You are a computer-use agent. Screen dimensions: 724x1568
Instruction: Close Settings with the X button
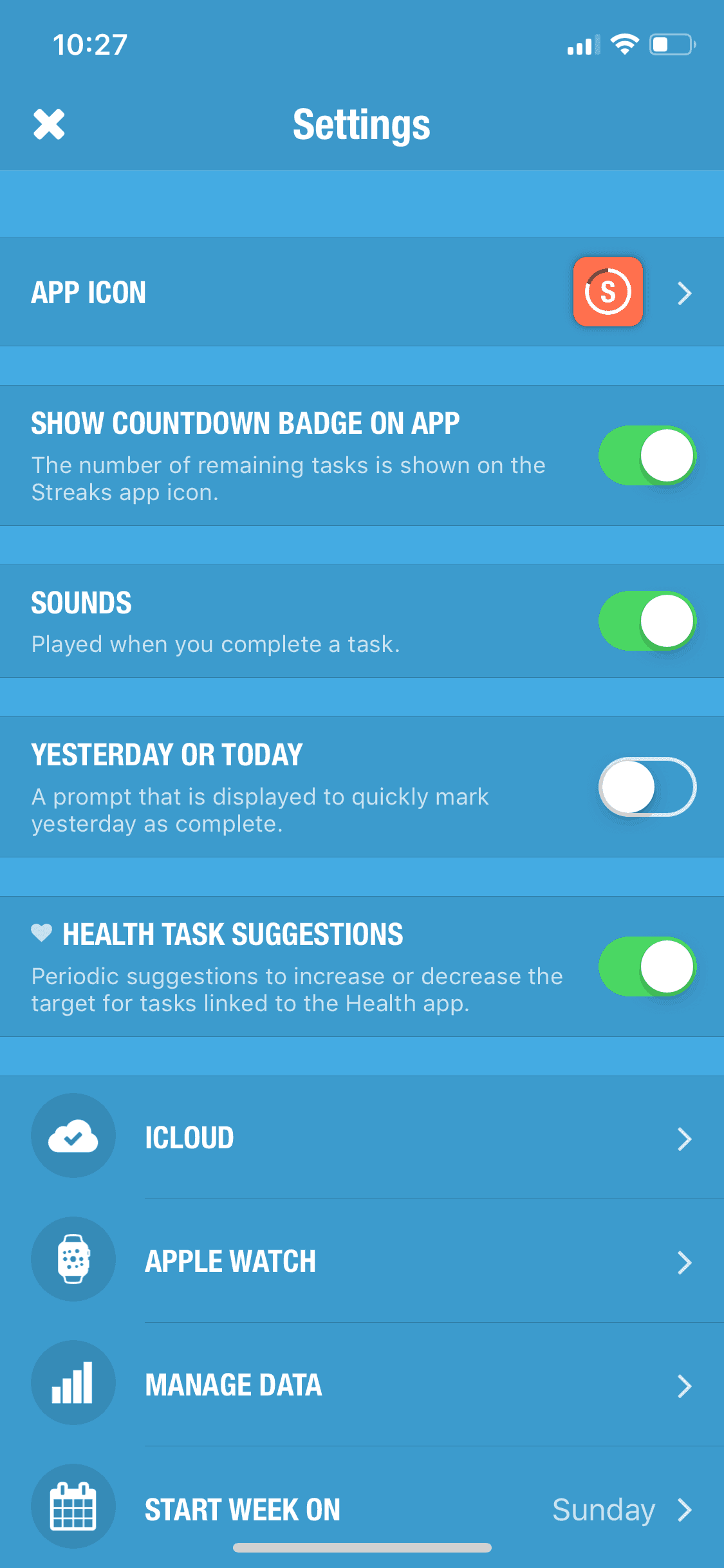[48, 124]
